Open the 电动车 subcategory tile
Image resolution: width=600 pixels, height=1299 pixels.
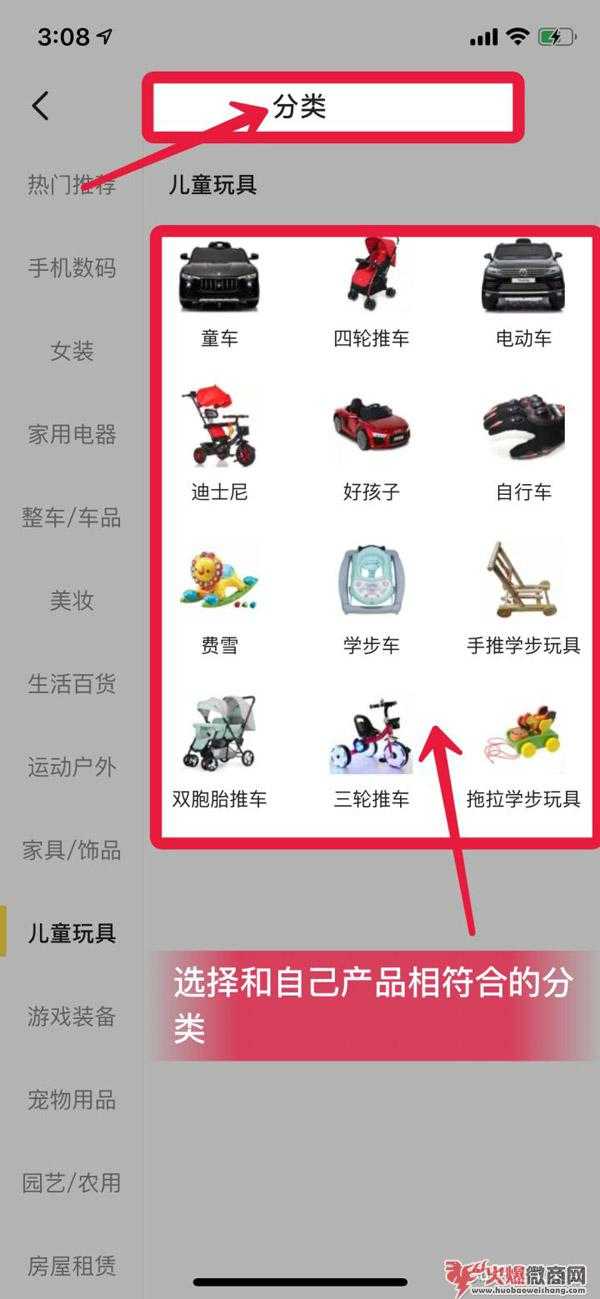pyautogui.click(x=523, y=290)
